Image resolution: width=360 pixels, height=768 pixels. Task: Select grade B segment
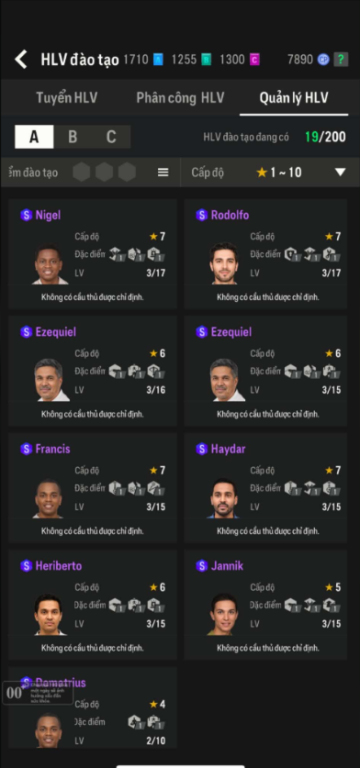pyautogui.click(x=72, y=137)
